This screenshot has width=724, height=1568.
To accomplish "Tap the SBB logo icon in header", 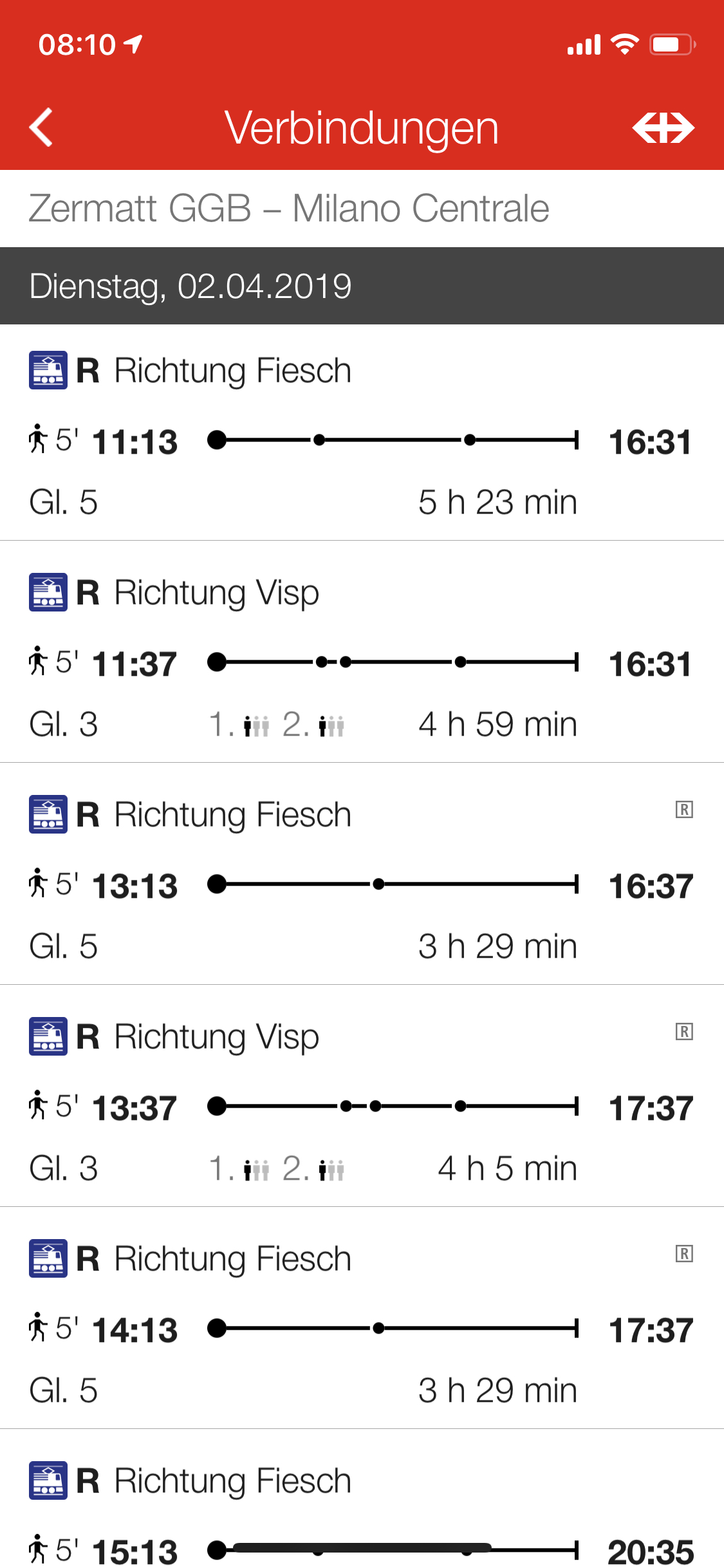I will (x=663, y=127).
